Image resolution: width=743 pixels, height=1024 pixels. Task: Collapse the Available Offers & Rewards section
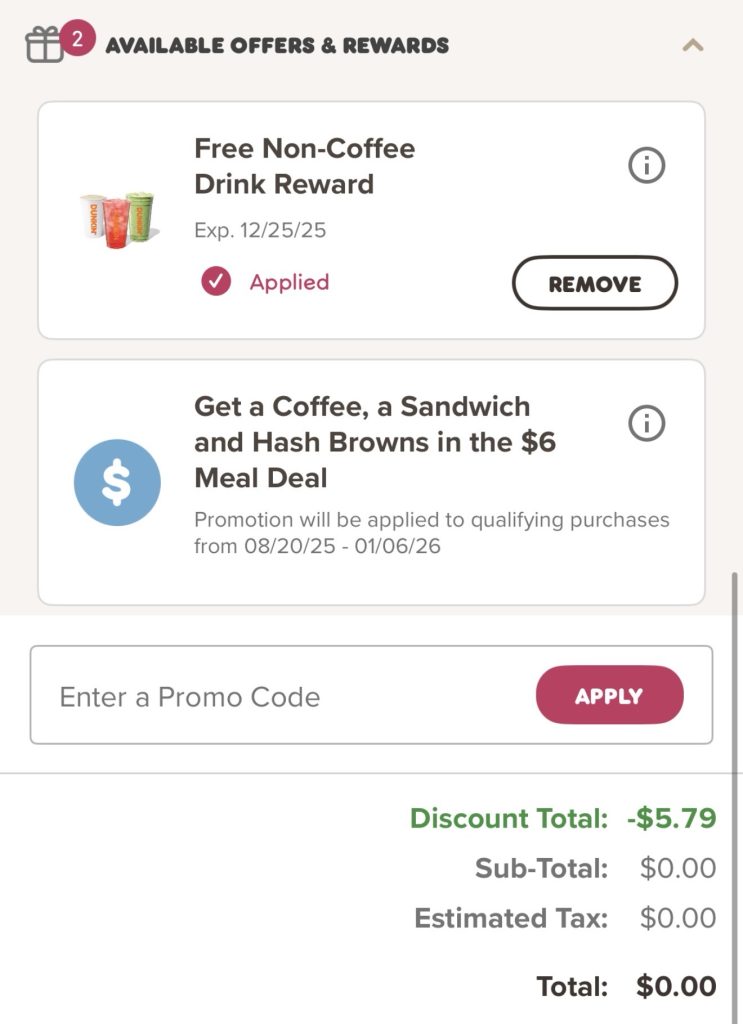coord(692,45)
